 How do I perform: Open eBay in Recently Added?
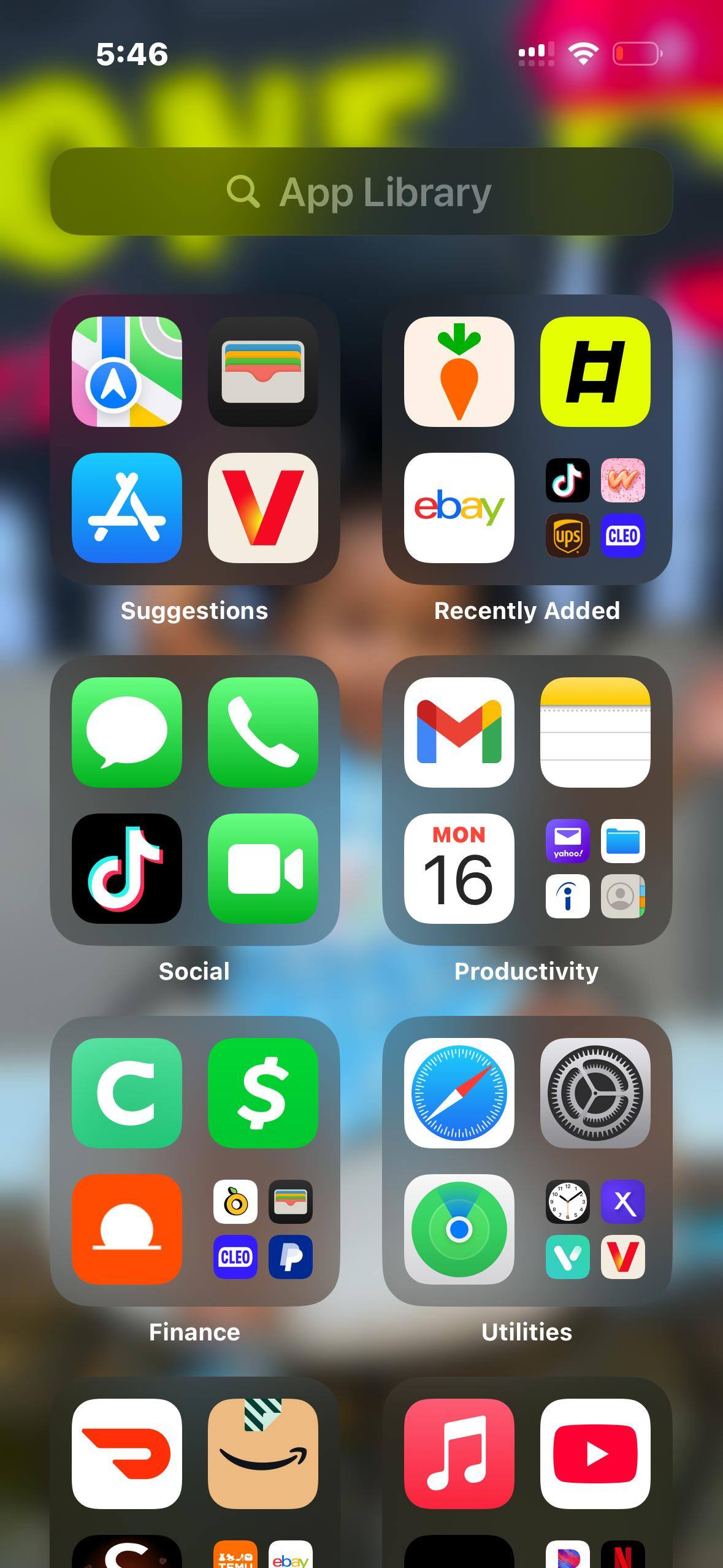459,508
